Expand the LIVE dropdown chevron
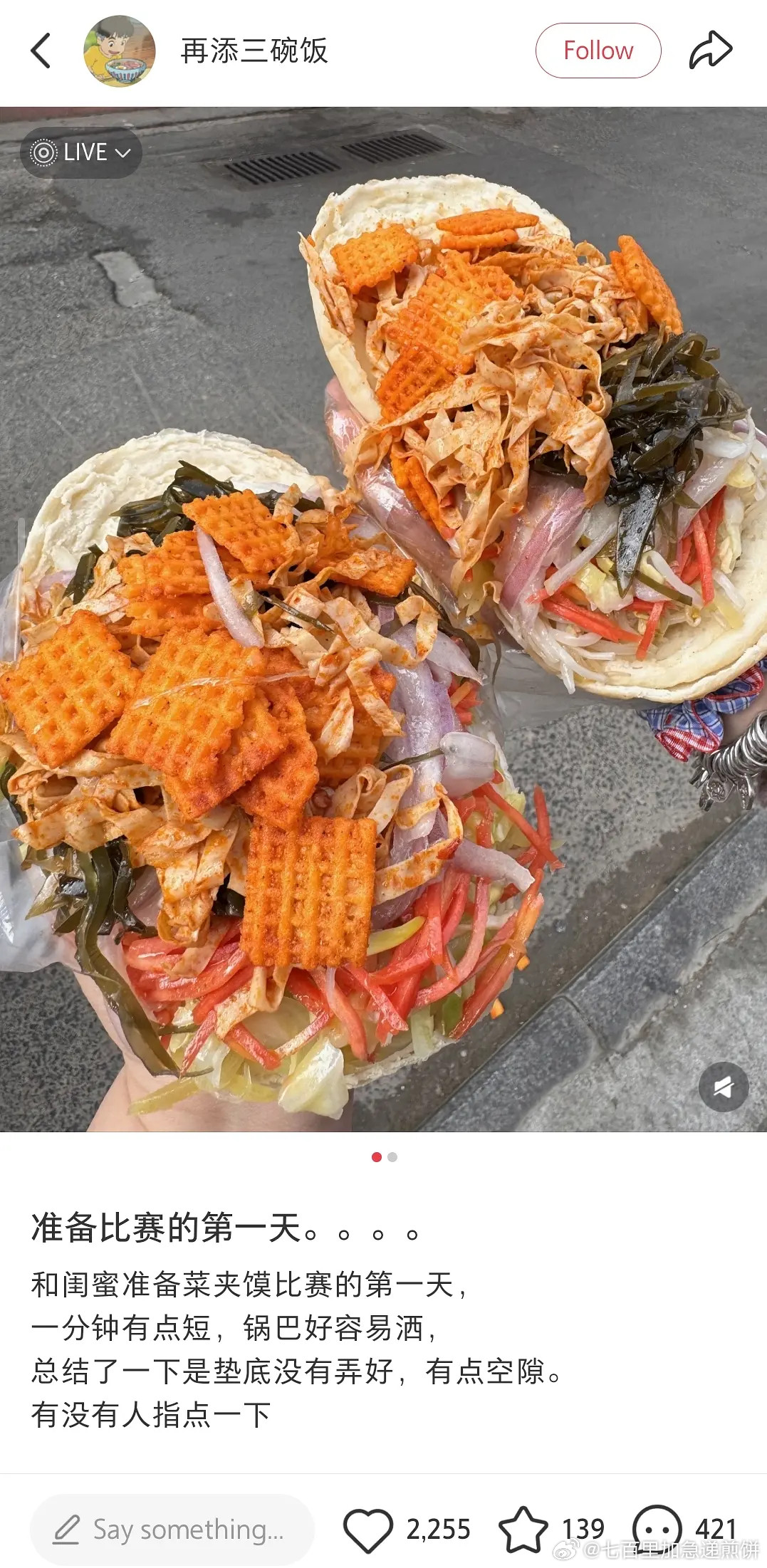Screen dimensions: 767x1568 pos(122,152)
